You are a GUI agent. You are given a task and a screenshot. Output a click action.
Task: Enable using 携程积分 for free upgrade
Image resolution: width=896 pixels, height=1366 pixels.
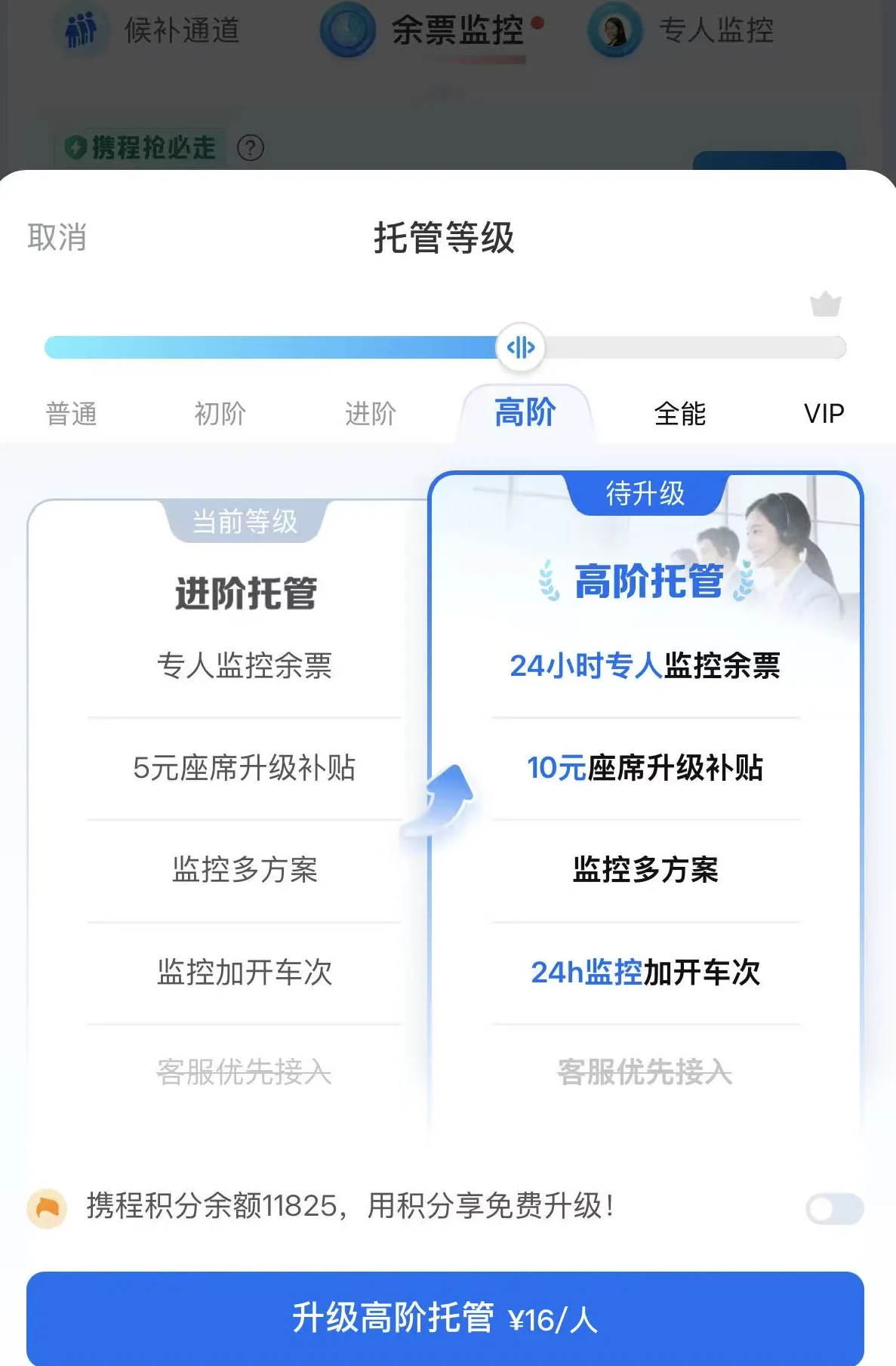pos(835,1209)
